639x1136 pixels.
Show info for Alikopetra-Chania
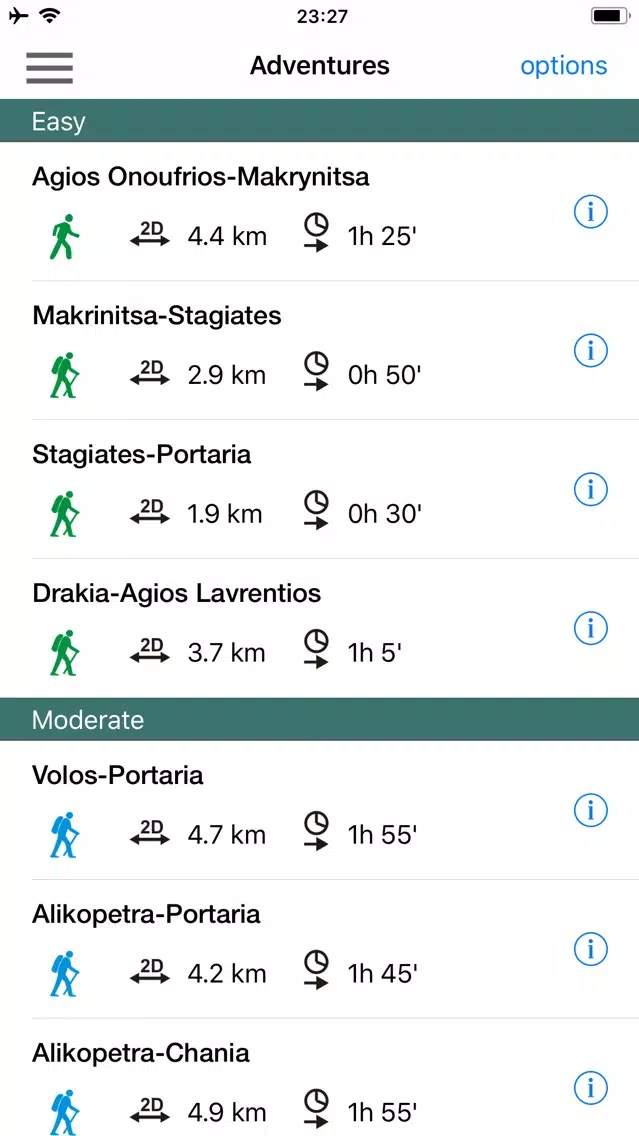pyautogui.click(x=590, y=1087)
